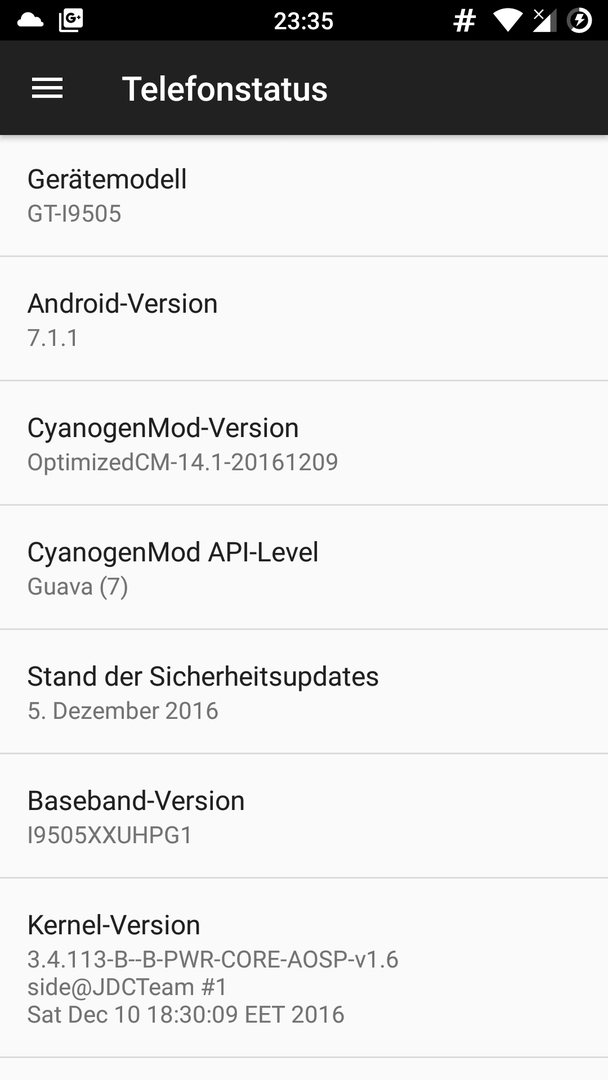The image size is (608, 1080).
Task: Select the CyanogenMod-Version entry
Action: click(304, 443)
